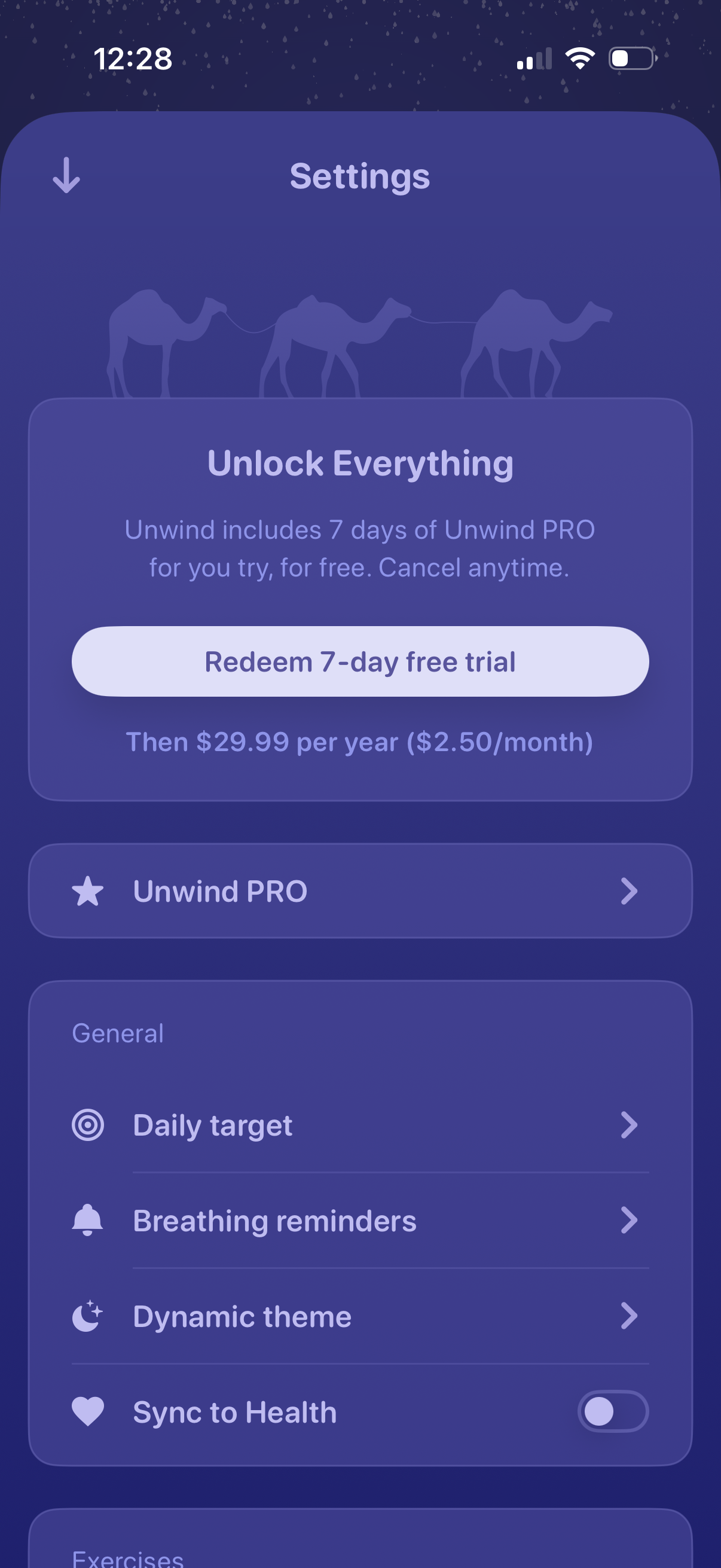This screenshot has width=721, height=1568.
Task: Select the target icon next to Daily target
Action: tap(88, 1124)
